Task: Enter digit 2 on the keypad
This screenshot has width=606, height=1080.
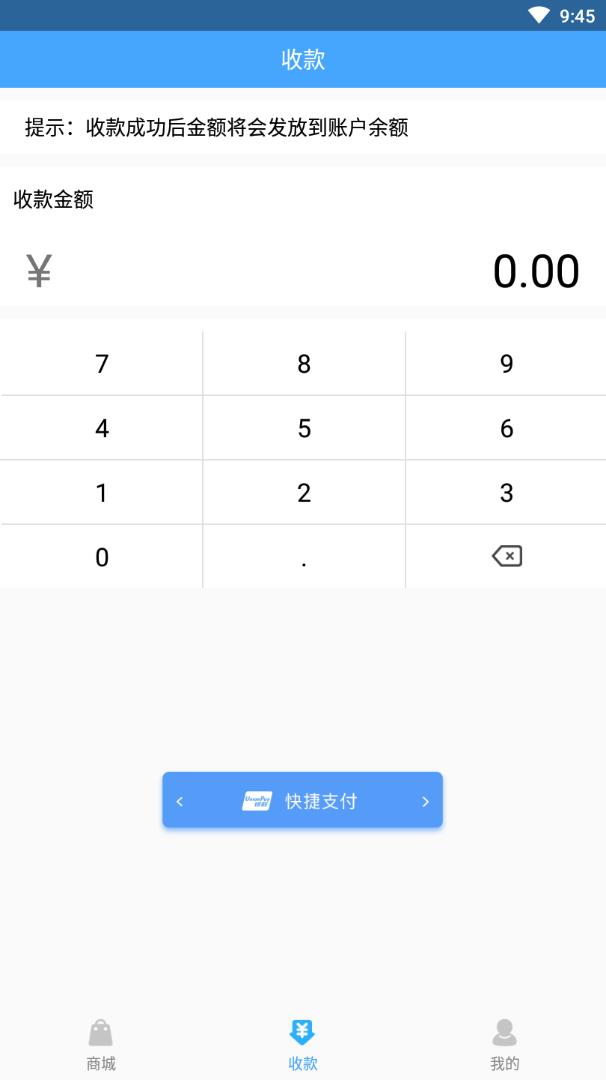Action: point(304,492)
